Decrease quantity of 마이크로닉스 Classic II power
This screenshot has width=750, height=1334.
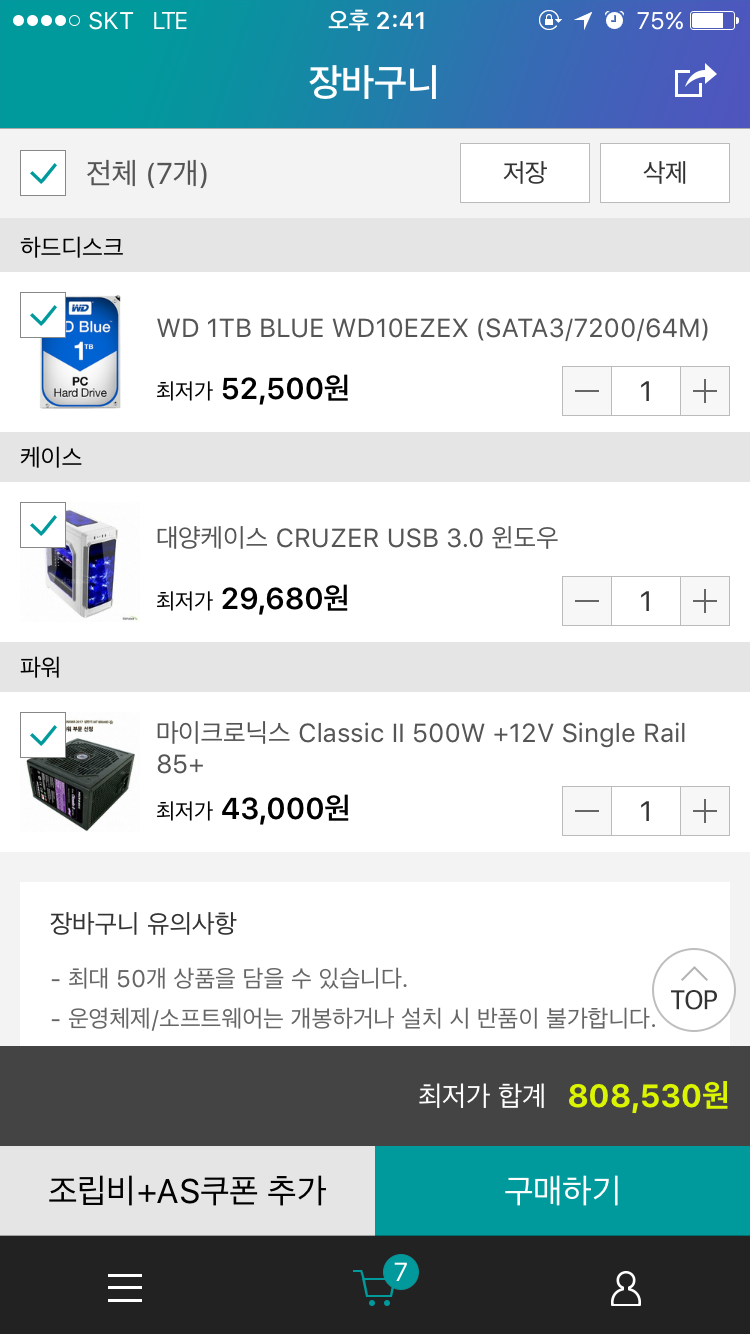[x=587, y=811]
